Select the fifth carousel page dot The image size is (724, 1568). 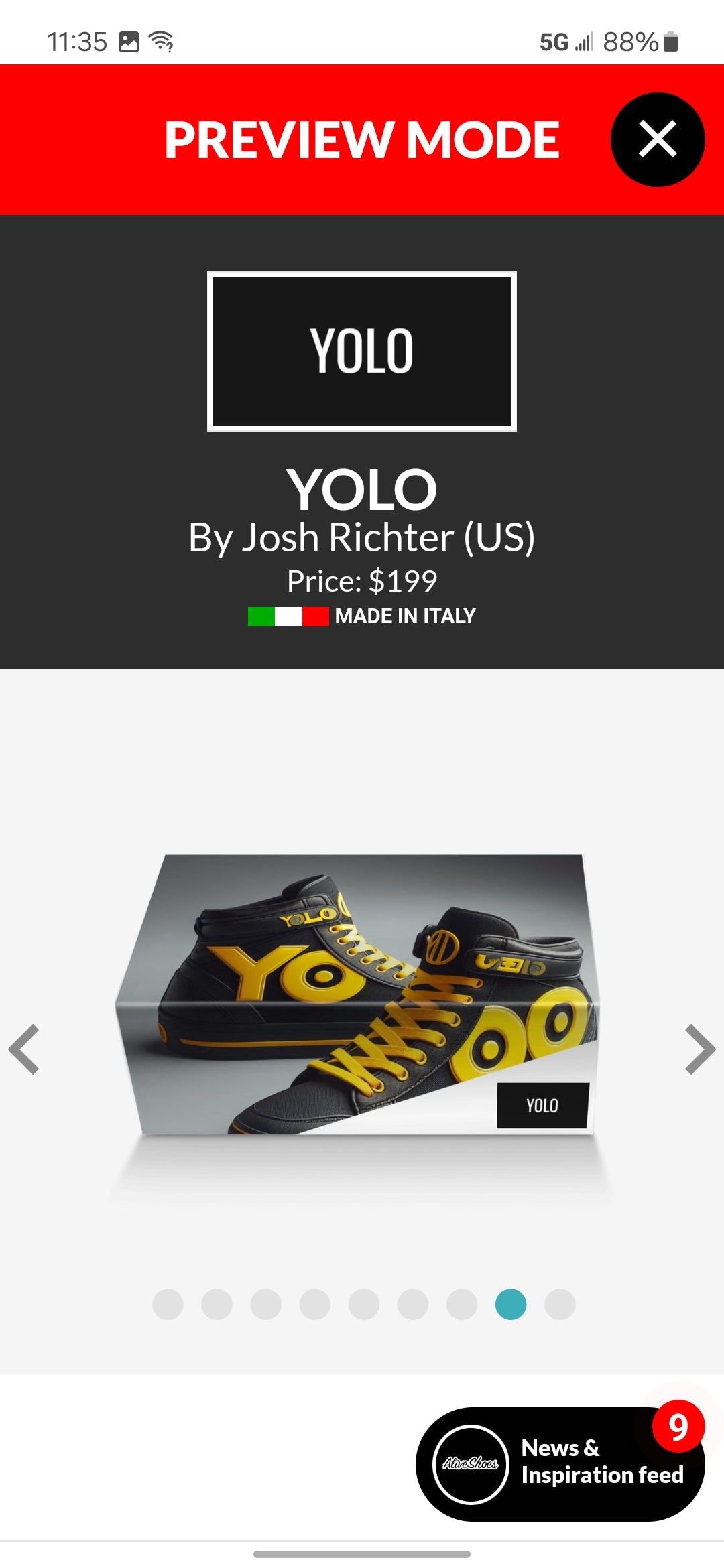coord(364,1305)
